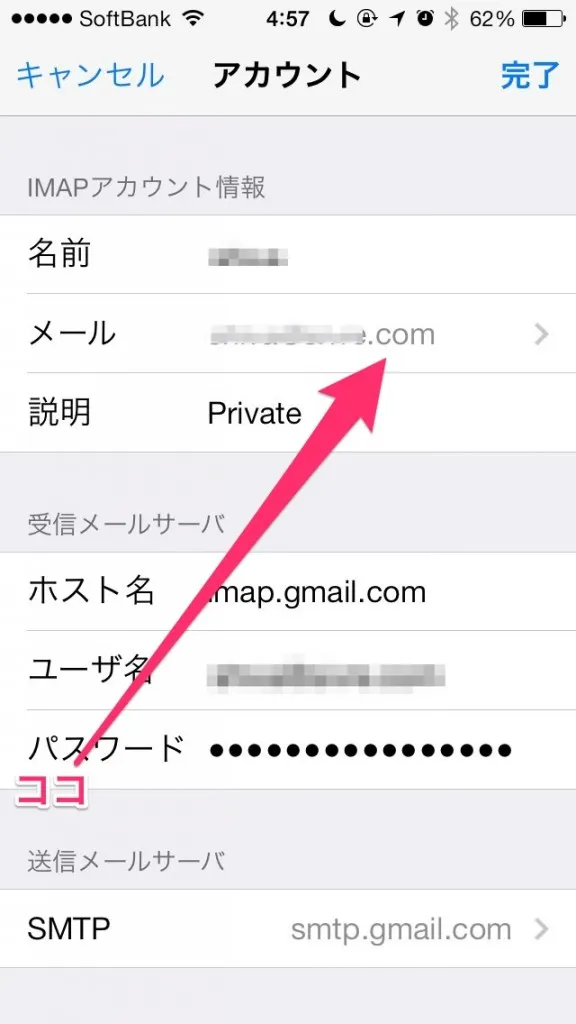Edit the 名前 name field
Image resolution: width=576 pixels, height=1024 pixels.
coord(288,254)
